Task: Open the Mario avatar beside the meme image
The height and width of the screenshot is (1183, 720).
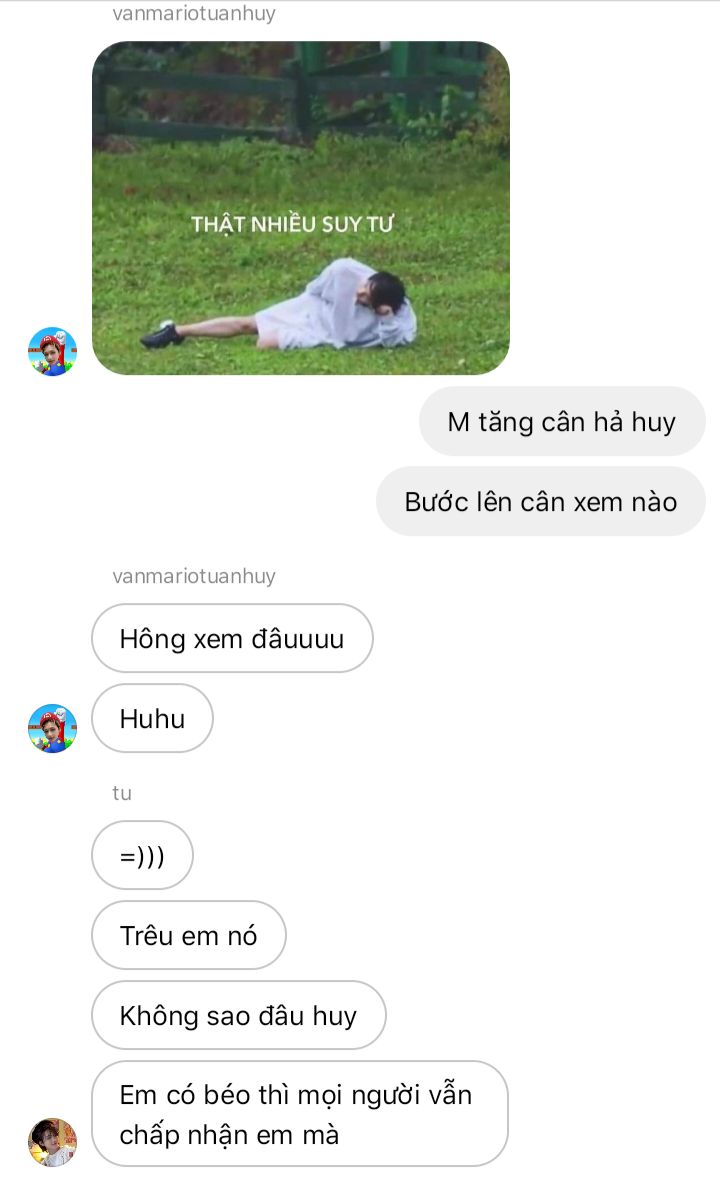Action: (52, 351)
